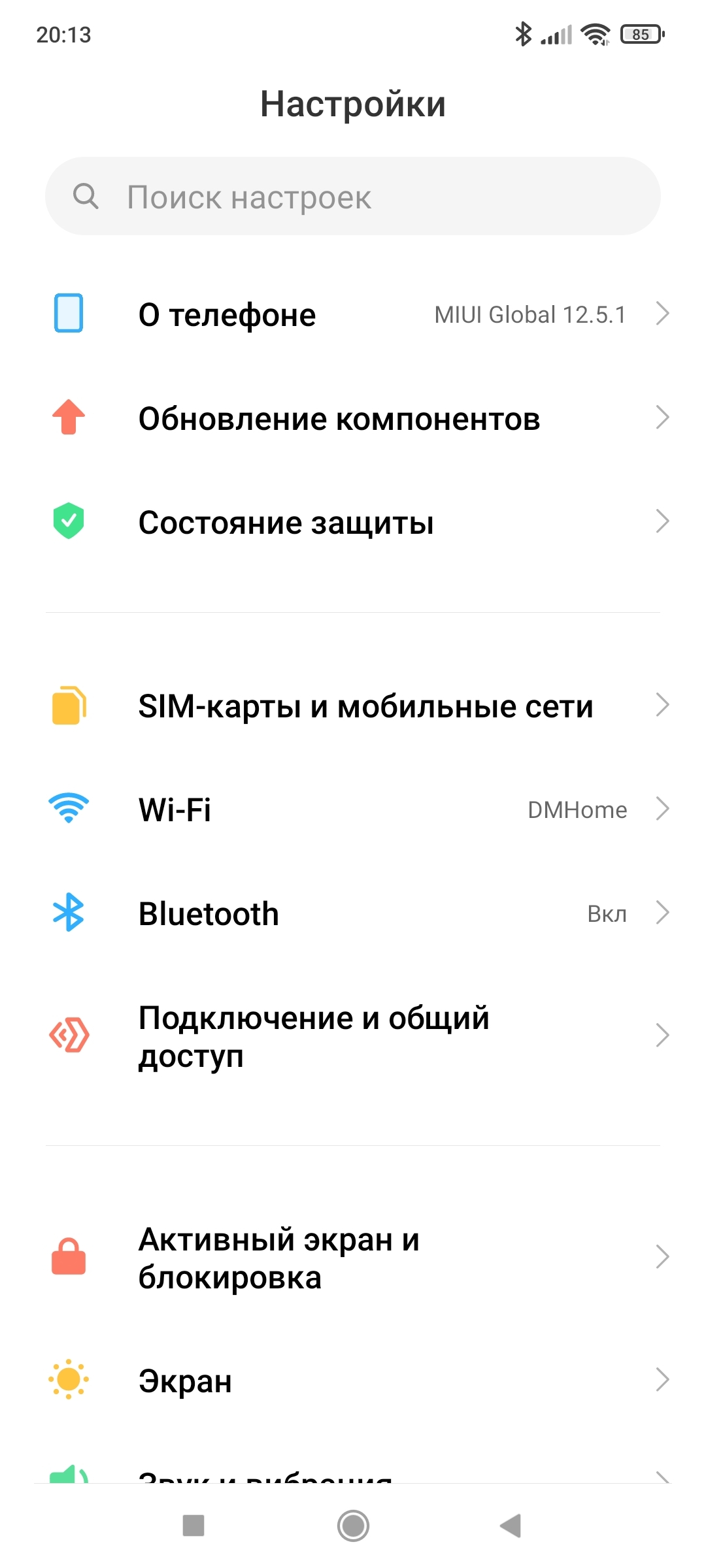Check Состояние защиты
Screen dimensions: 706x1568
click(353, 522)
